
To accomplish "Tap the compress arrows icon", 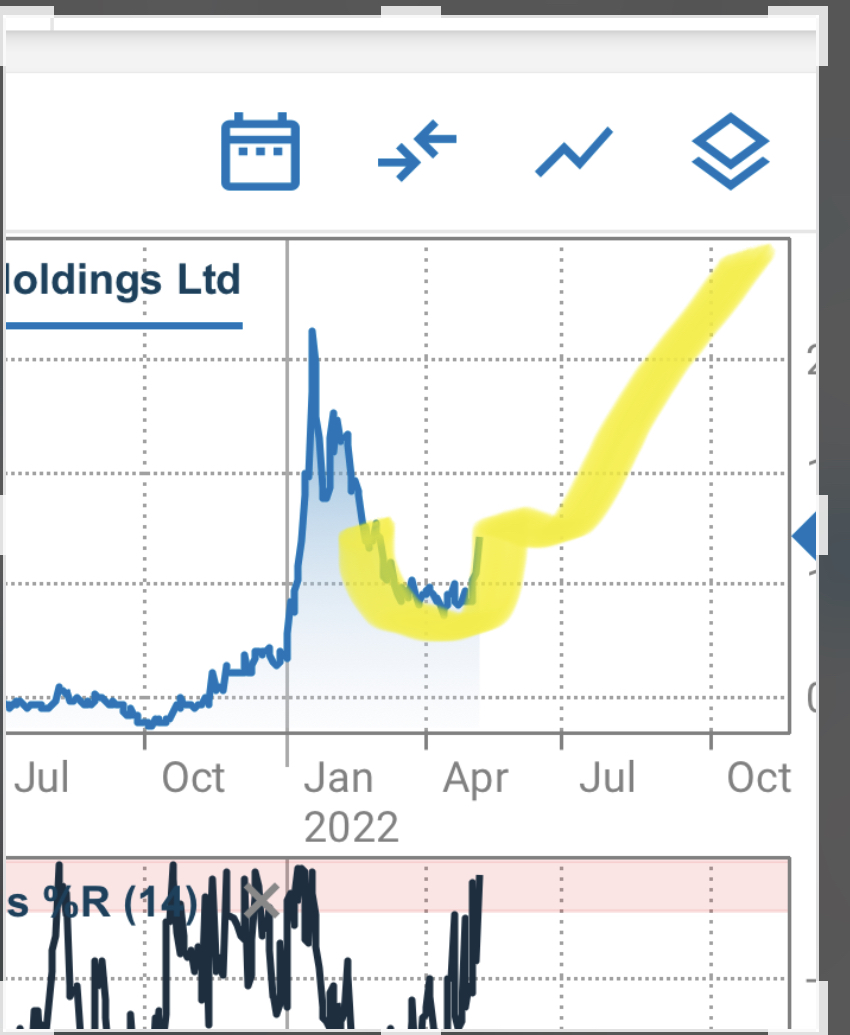I will coord(417,154).
